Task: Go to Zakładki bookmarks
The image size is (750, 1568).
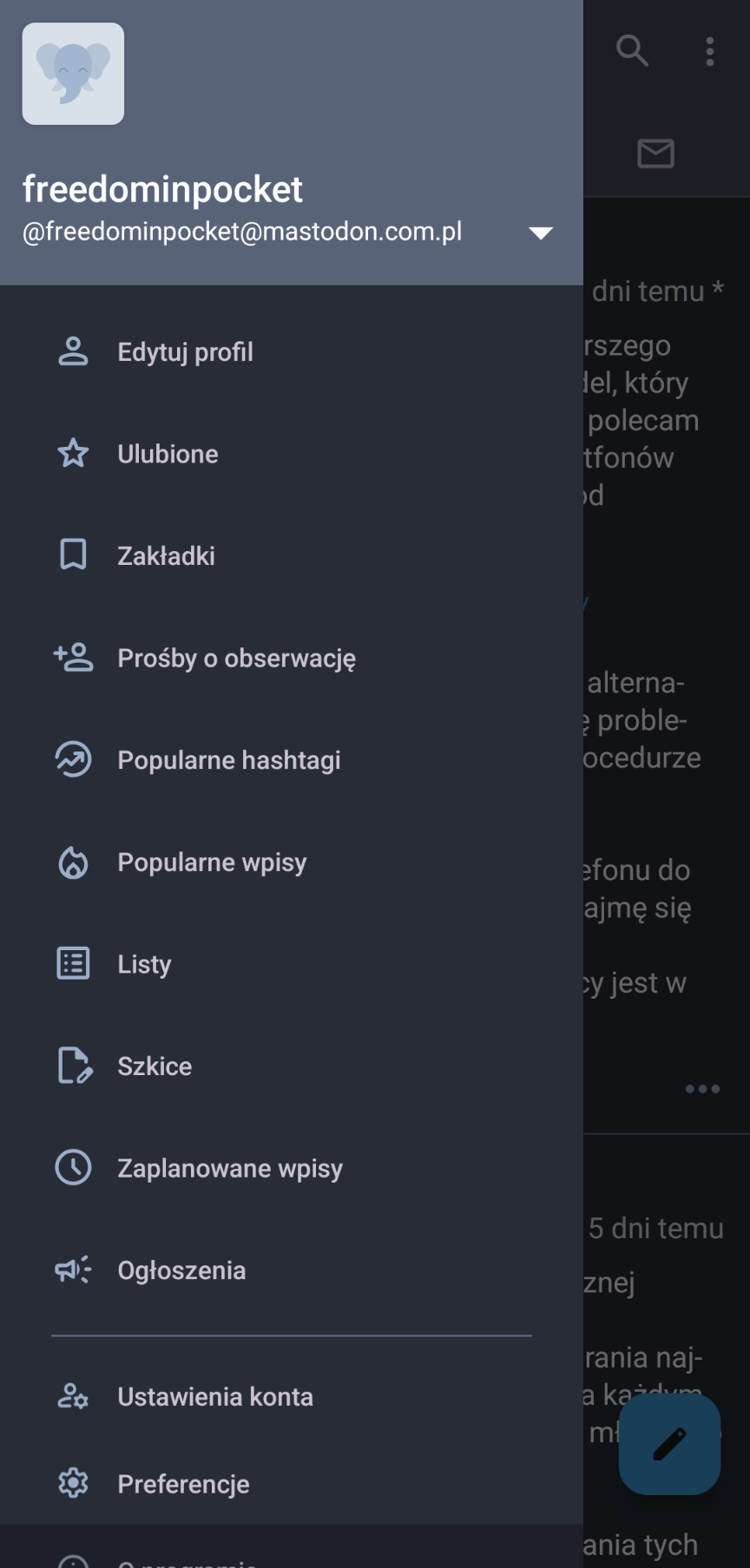Action: coord(166,556)
